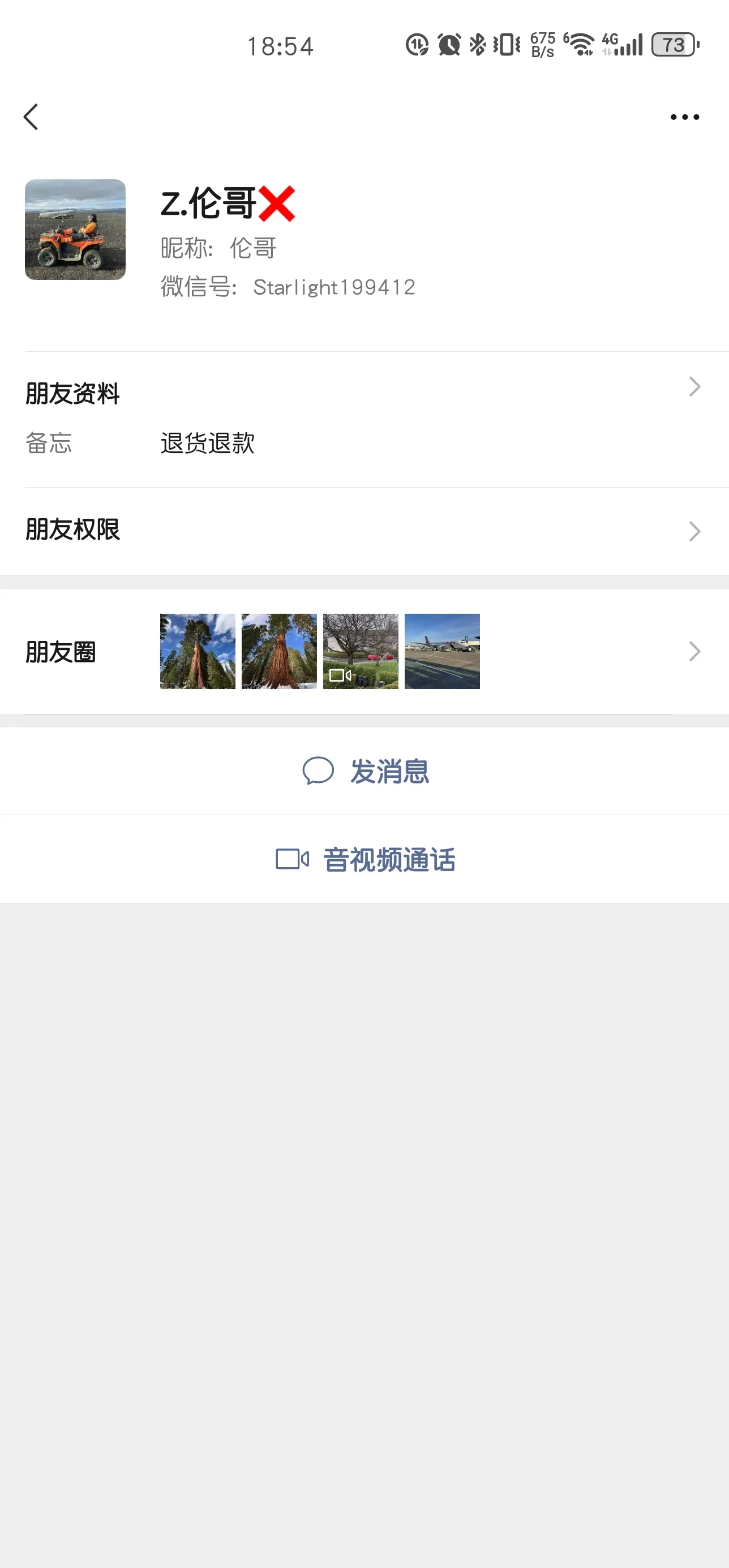Open the more options menu
This screenshot has height=1568, width=729.
pos(683,117)
